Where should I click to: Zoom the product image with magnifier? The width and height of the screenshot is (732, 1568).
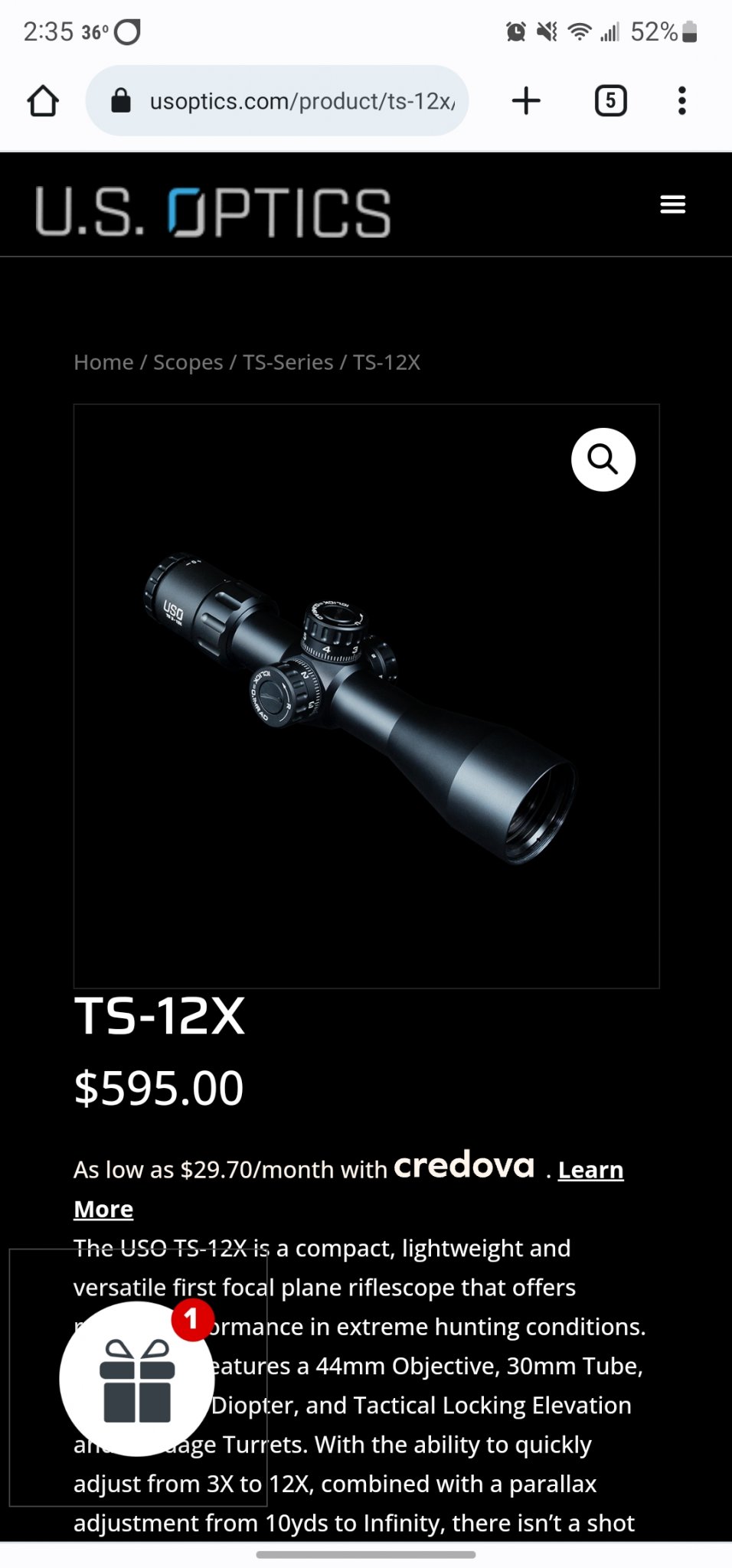point(603,459)
